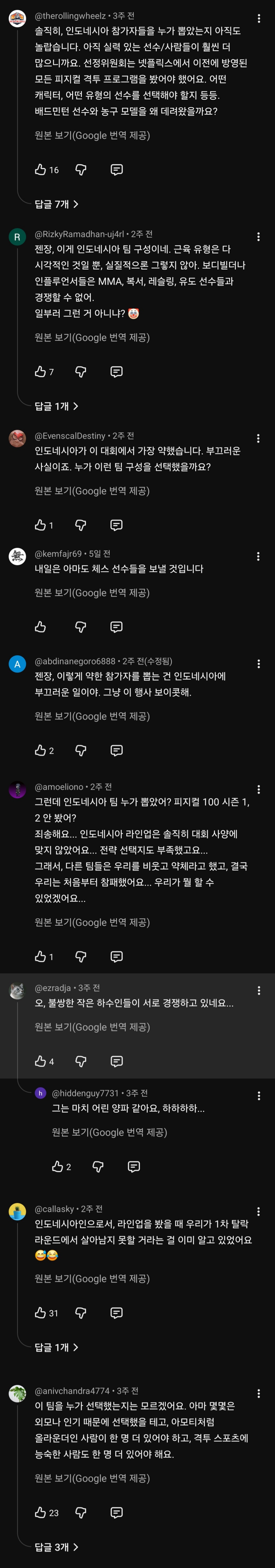This screenshot has height=1568, width=275.
Task: Dislike @RizkyRamadhan-uj4rl's comment
Action: pyautogui.click(x=80, y=371)
